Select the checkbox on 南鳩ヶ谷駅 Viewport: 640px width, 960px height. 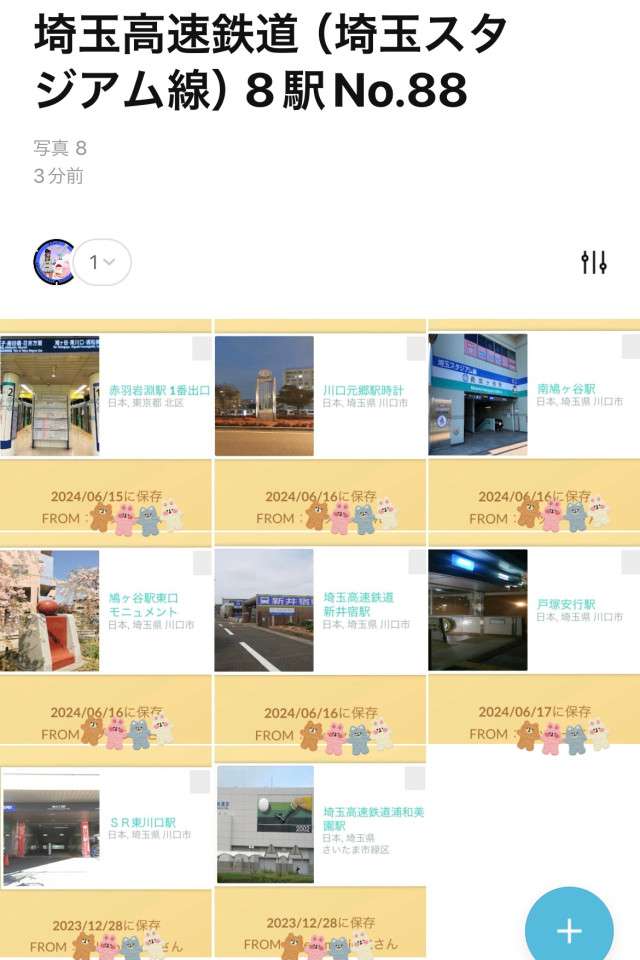(630, 347)
